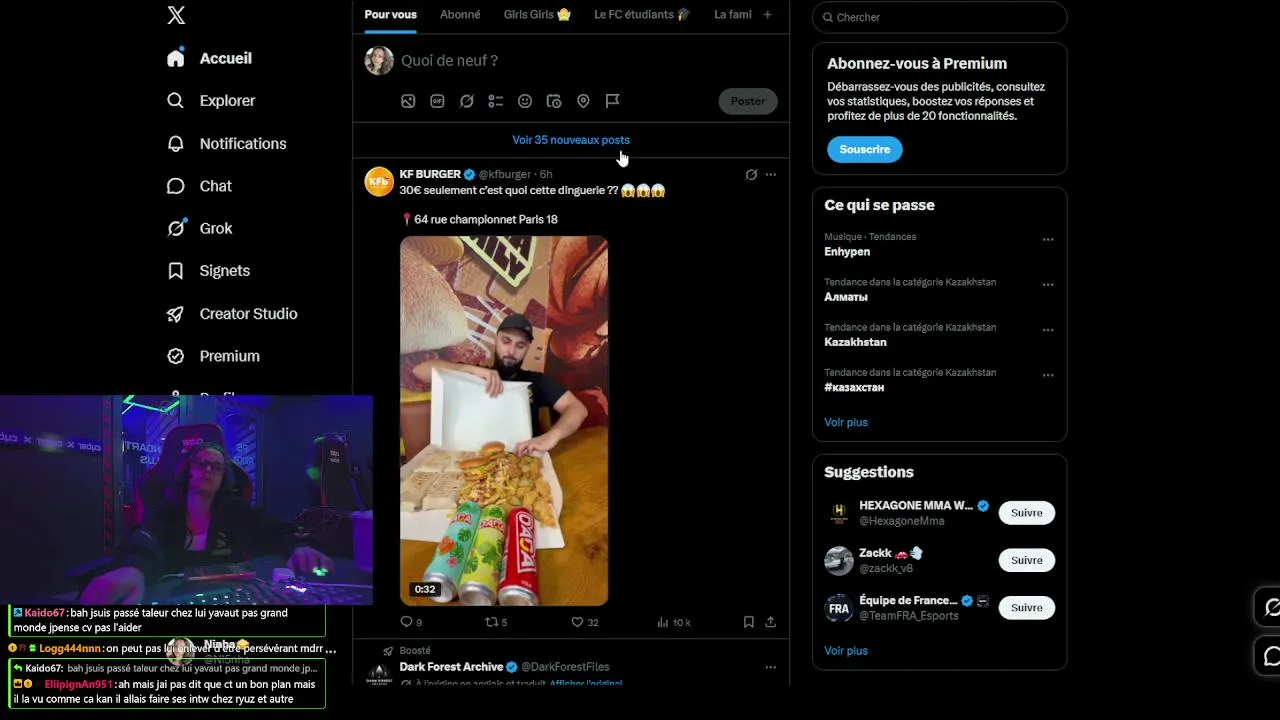Image resolution: width=1280 pixels, height=720 pixels.
Task: Bookmark the KF BURGER post
Action: coord(748,622)
